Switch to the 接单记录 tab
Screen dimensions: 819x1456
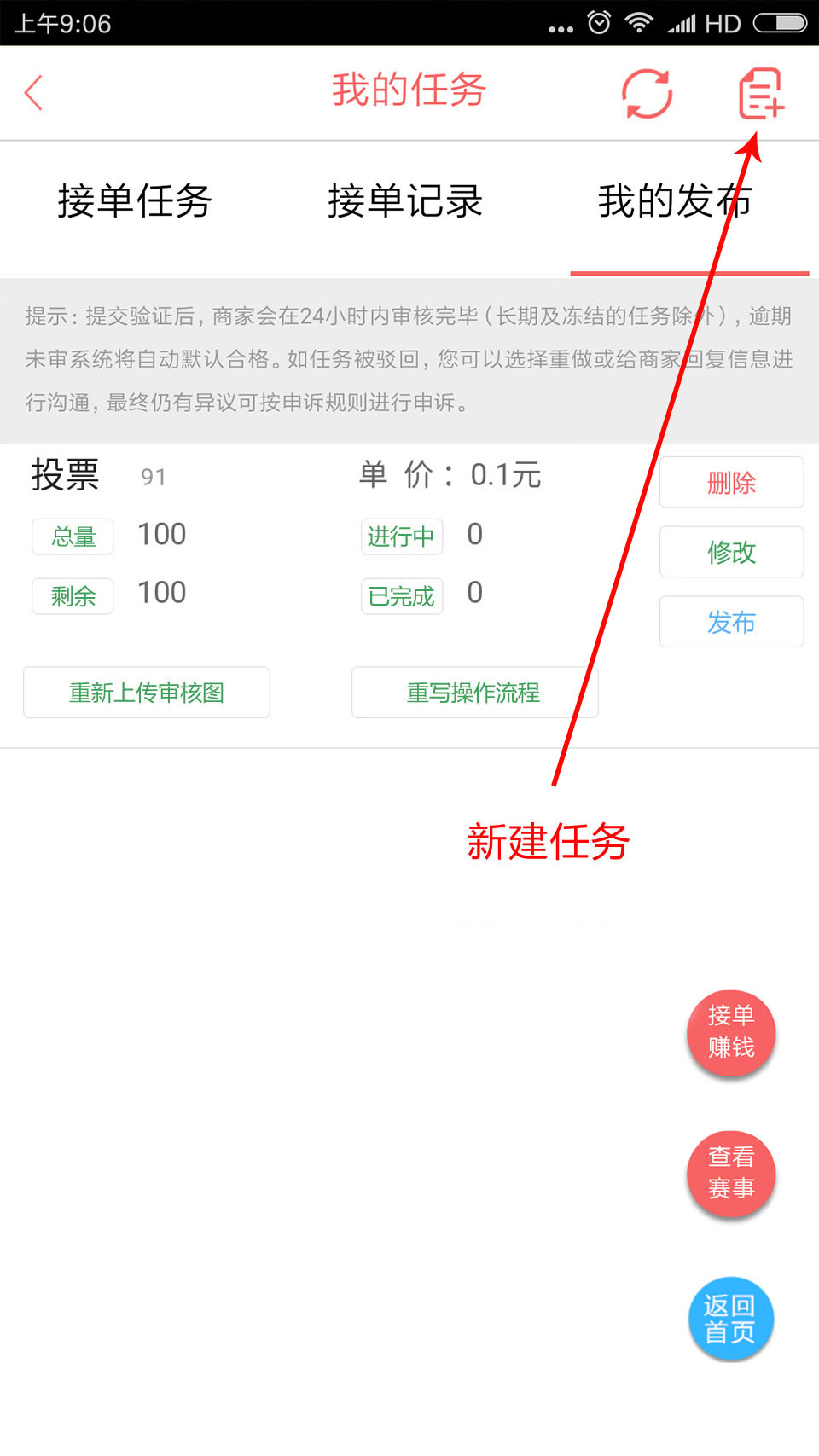pyautogui.click(x=405, y=202)
